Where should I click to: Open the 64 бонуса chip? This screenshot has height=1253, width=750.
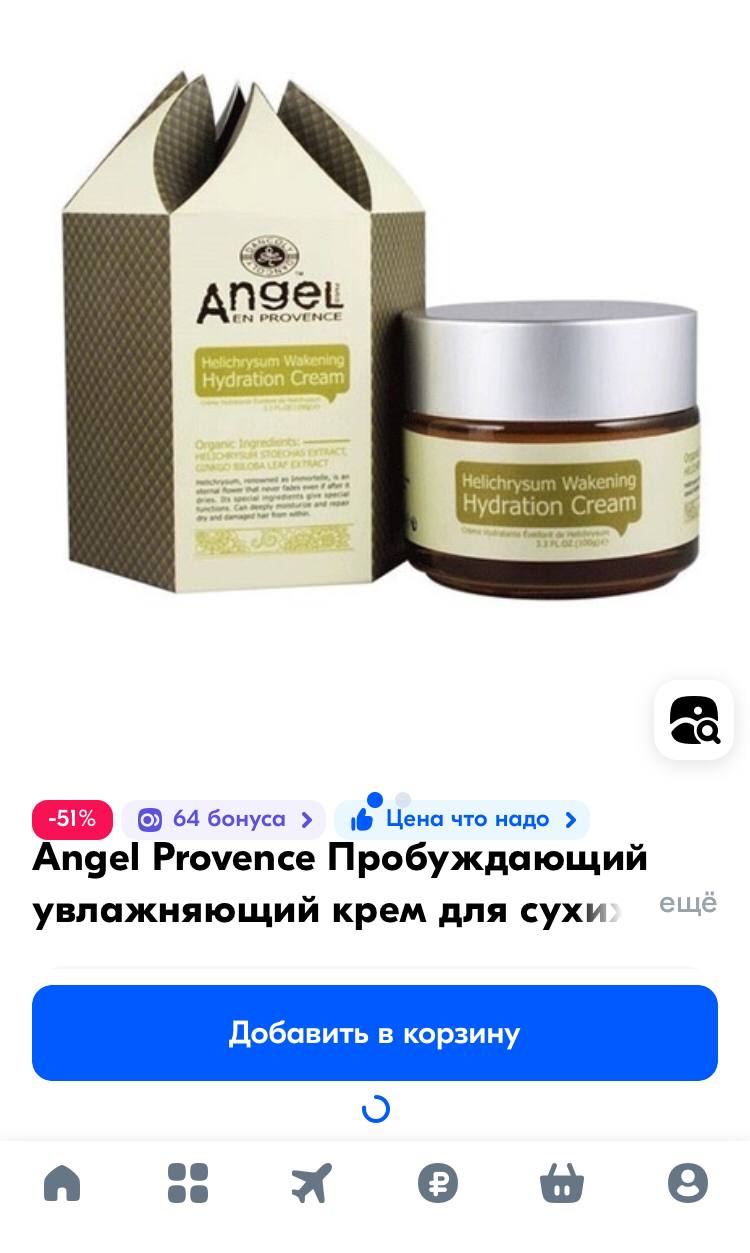click(224, 819)
